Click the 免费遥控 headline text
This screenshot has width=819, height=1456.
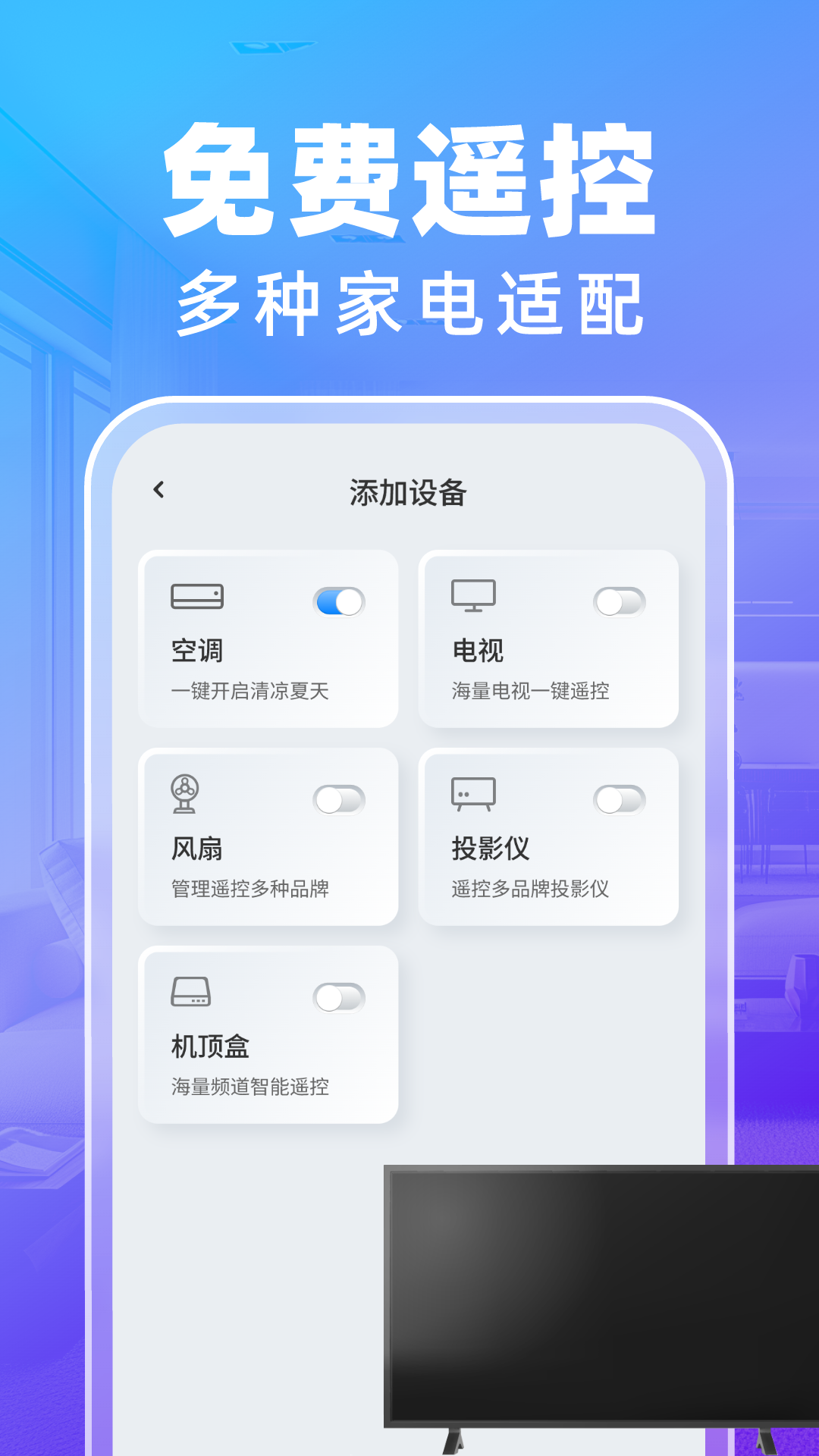(409, 178)
